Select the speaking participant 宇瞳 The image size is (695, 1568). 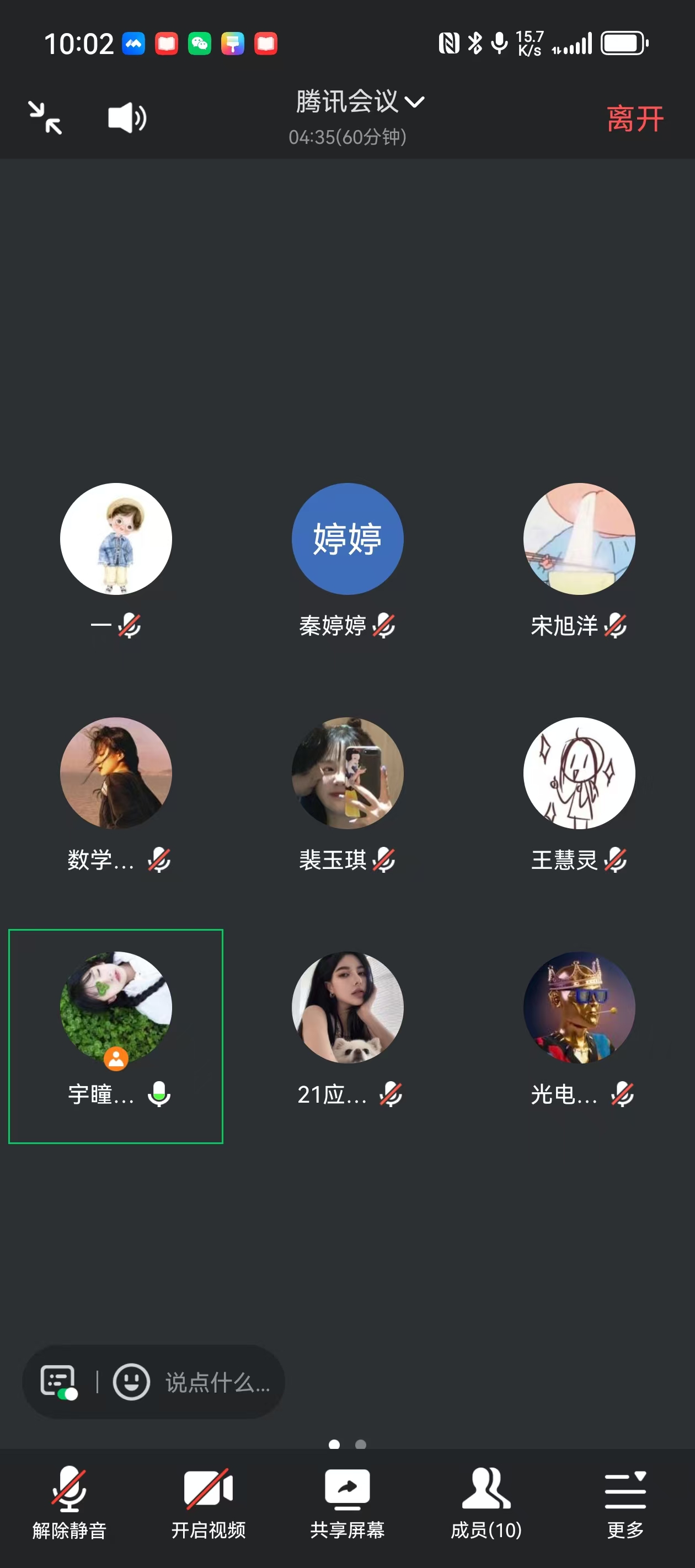pos(116,1008)
